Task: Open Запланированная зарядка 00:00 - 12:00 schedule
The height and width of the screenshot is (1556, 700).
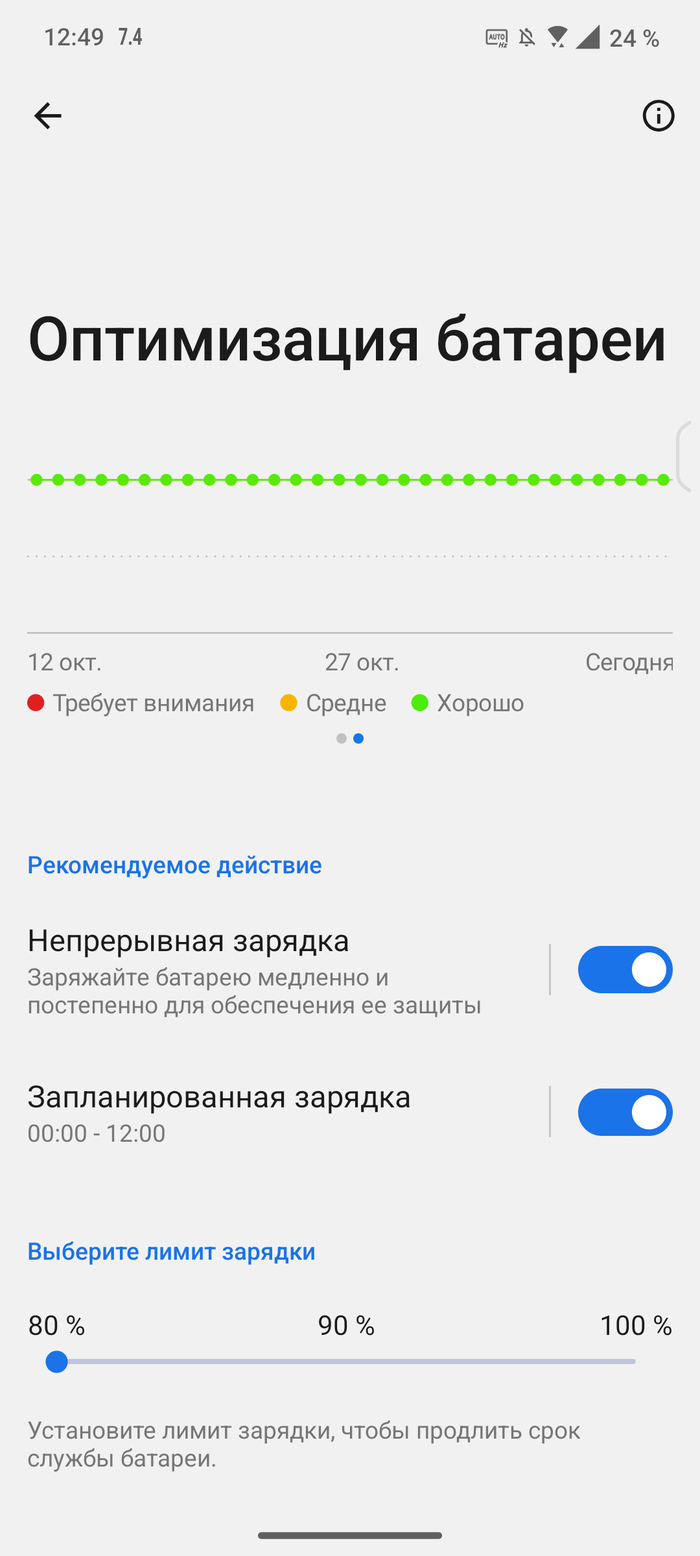Action: [x=270, y=1112]
